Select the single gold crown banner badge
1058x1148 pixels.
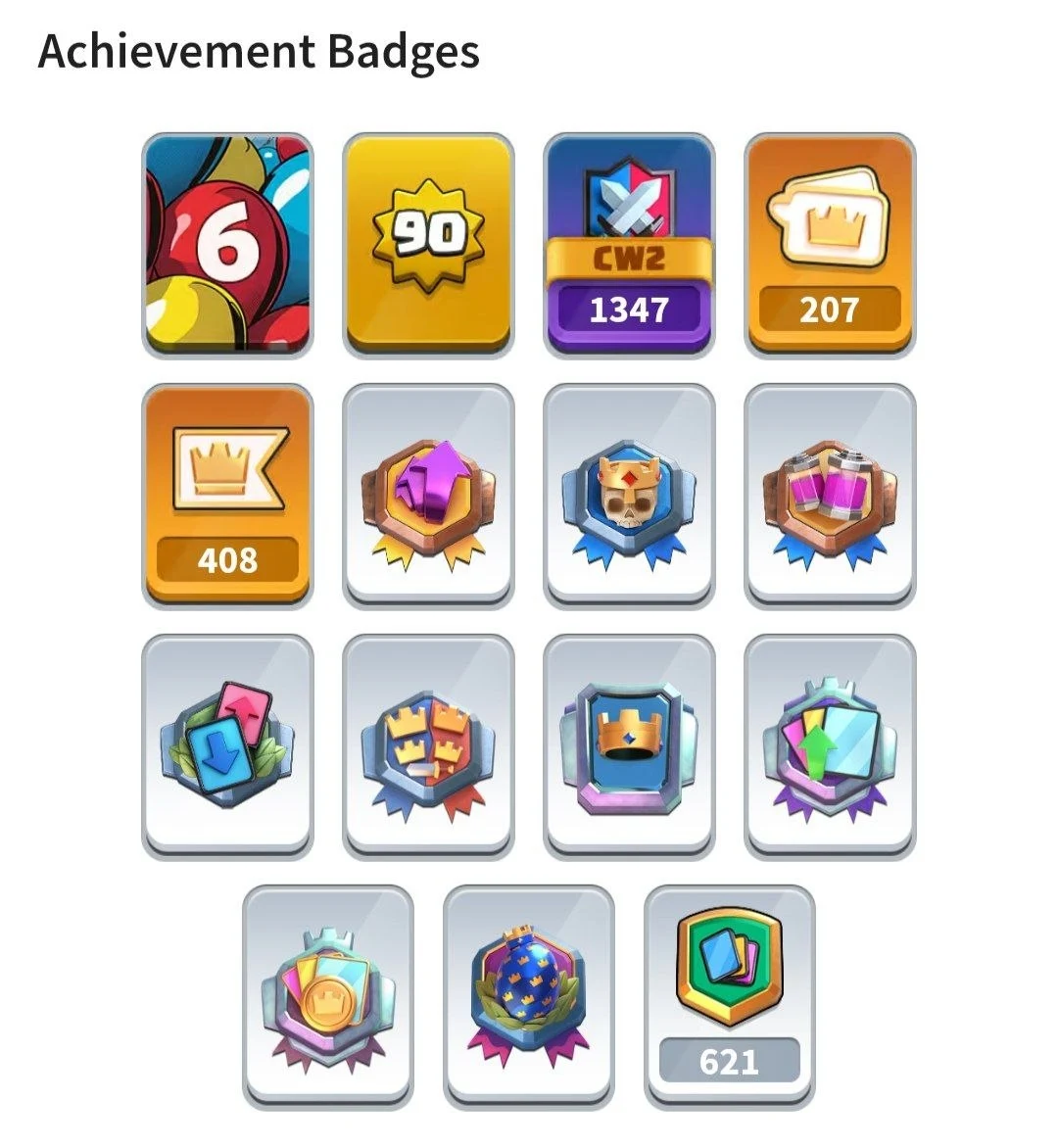point(629,746)
